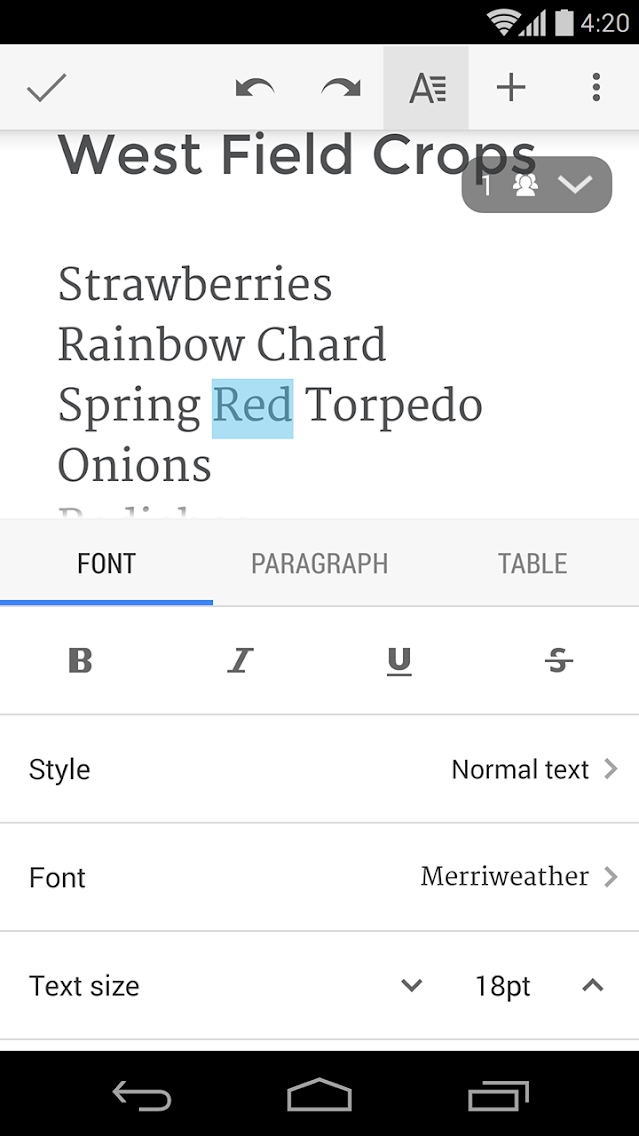
Task: Increase the text size
Action: pos(593,986)
